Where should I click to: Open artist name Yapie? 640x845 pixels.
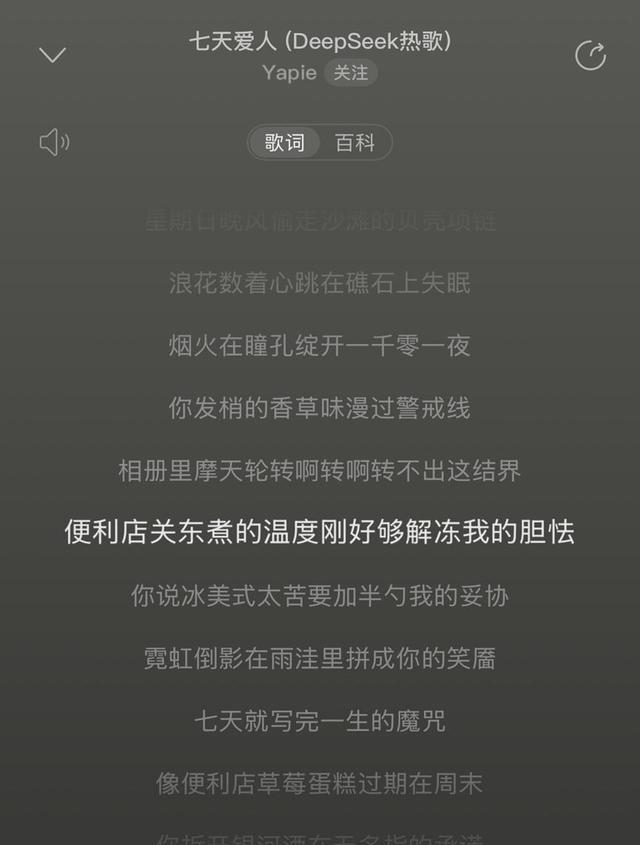coord(289,73)
